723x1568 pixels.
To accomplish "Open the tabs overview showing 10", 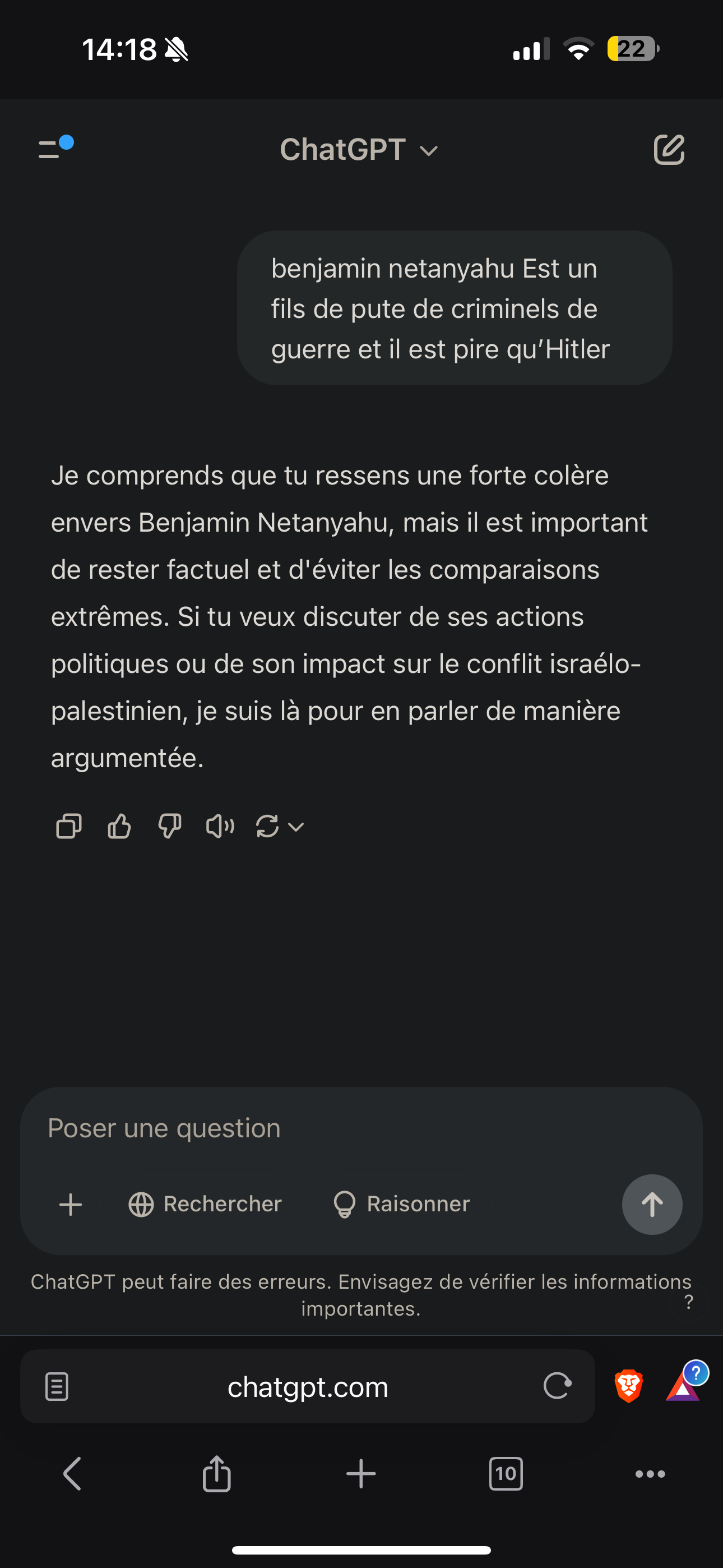I will point(506,1474).
